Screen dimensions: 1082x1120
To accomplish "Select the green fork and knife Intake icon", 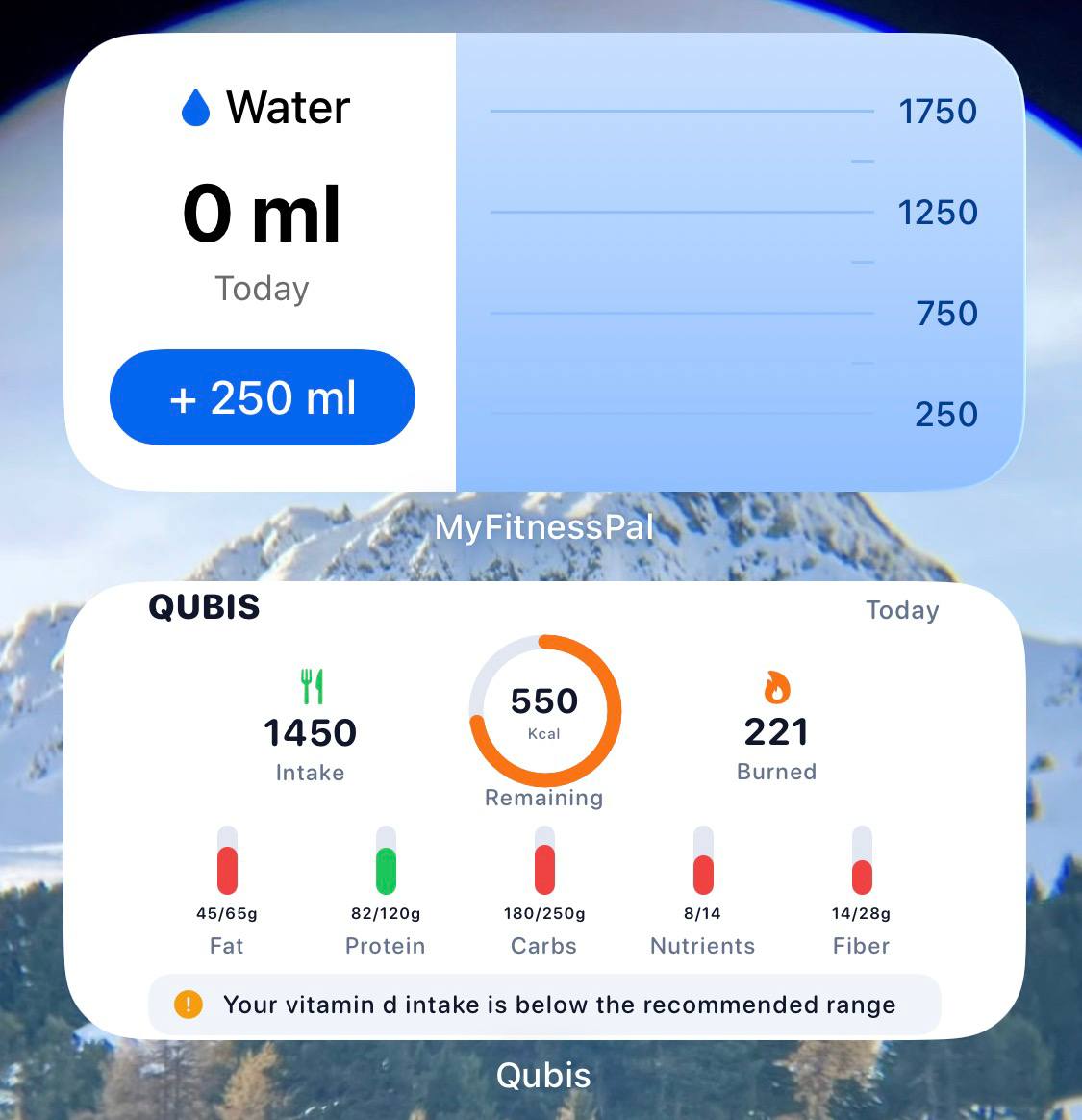I will tap(310, 685).
